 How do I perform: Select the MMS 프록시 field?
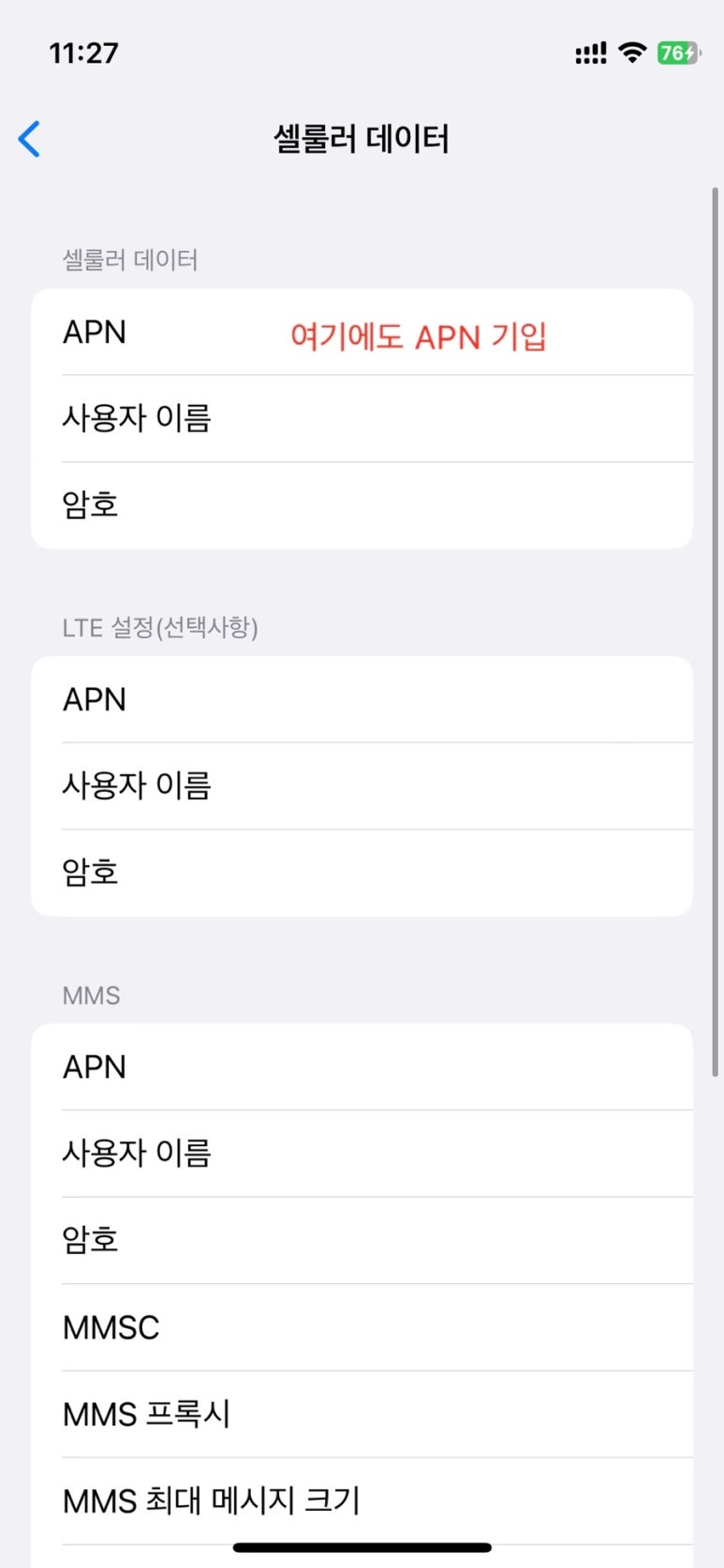tap(362, 1414)
